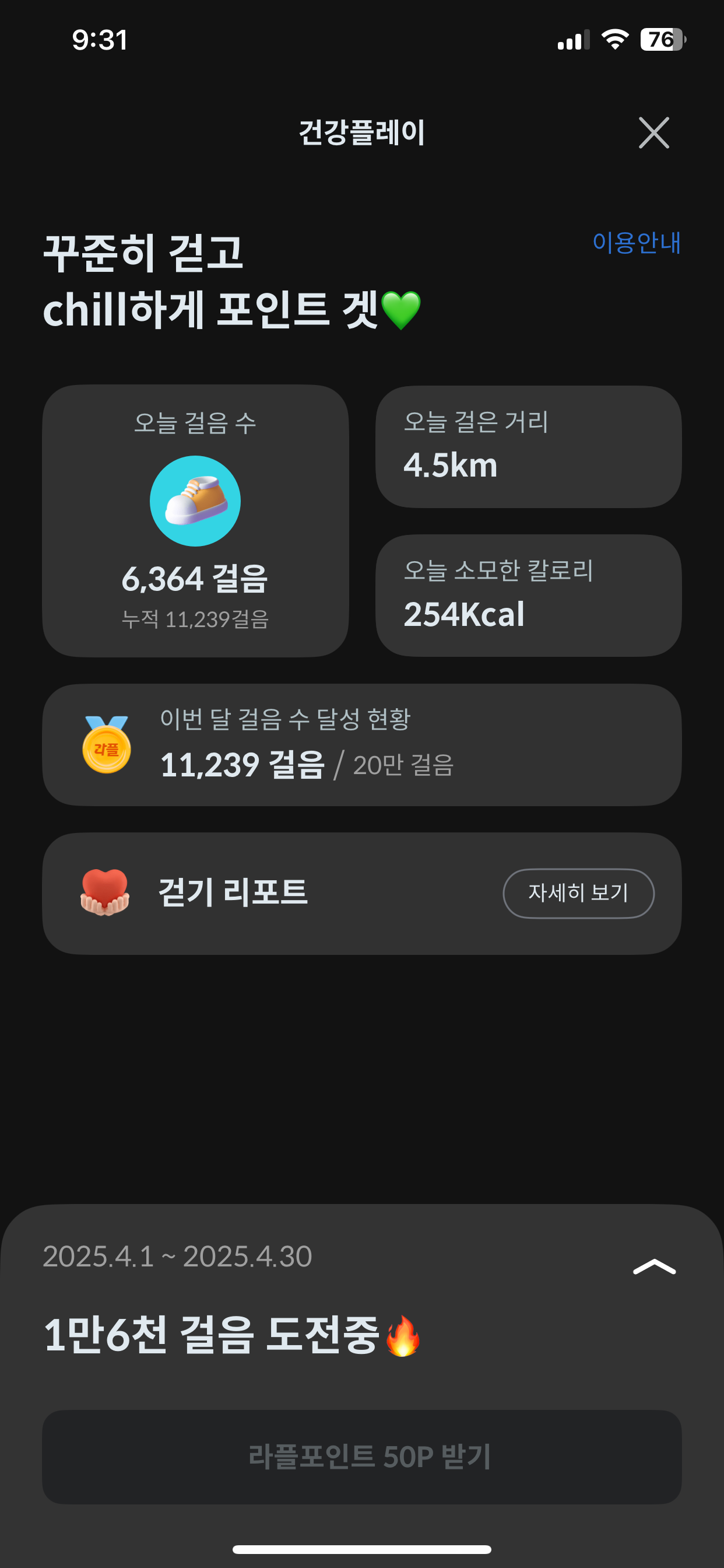
Task: Close the 건강플레이 screen
Action: tap(653, 132)
